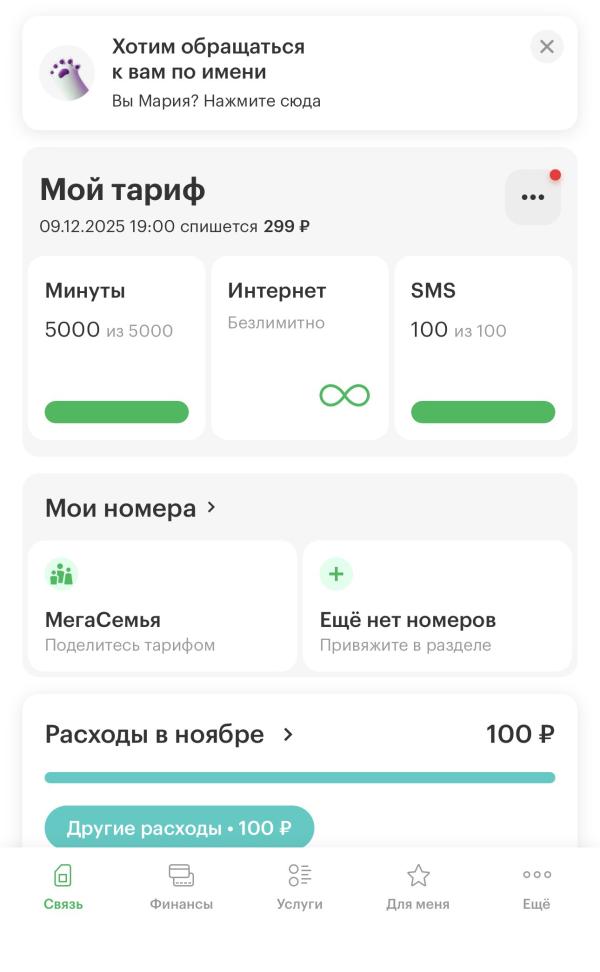Open the SMS balance card
This screenshot has height=972, width=600.
click(483, 347)
